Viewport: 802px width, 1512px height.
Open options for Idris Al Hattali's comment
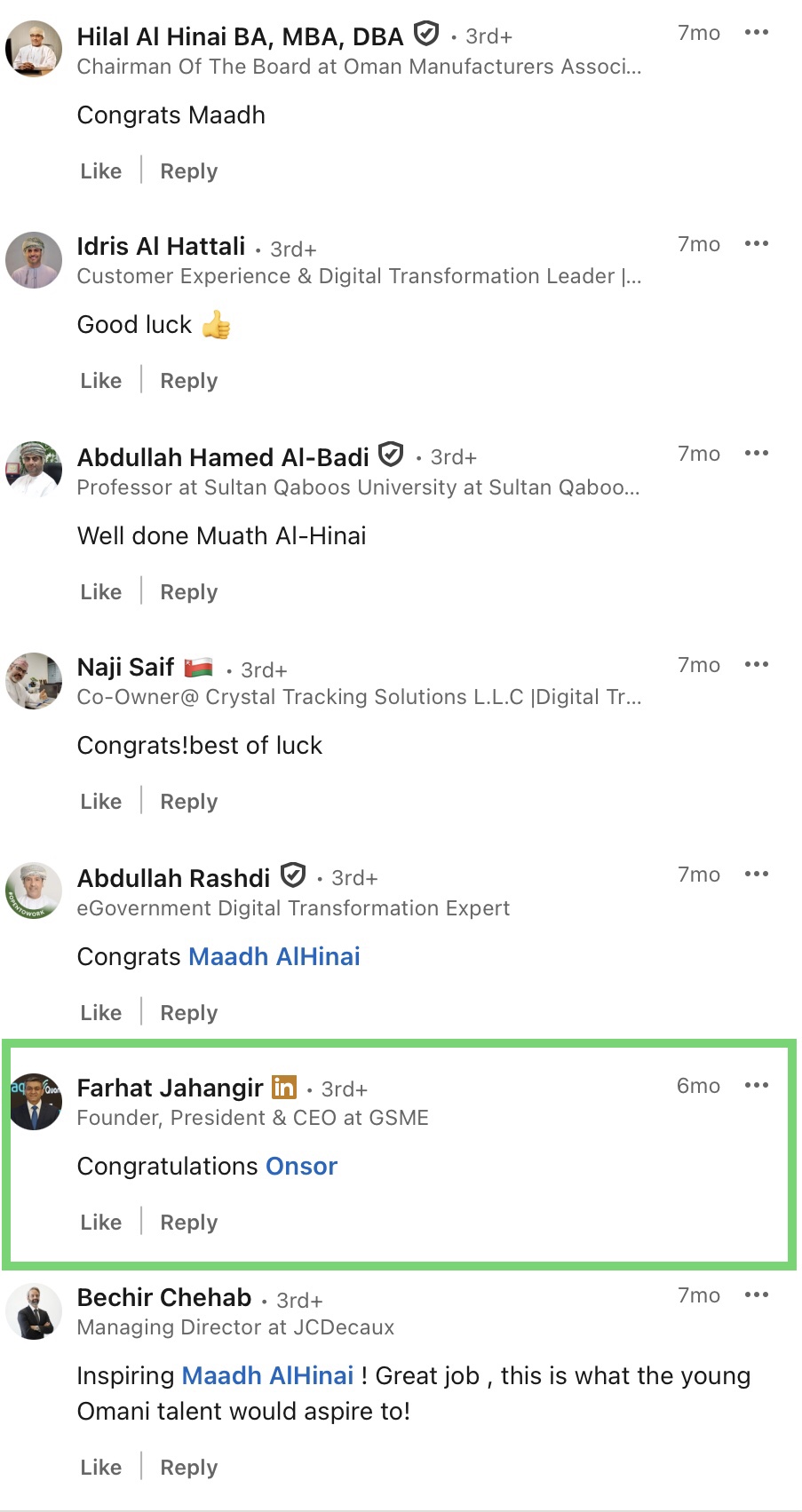pos(756,244)
